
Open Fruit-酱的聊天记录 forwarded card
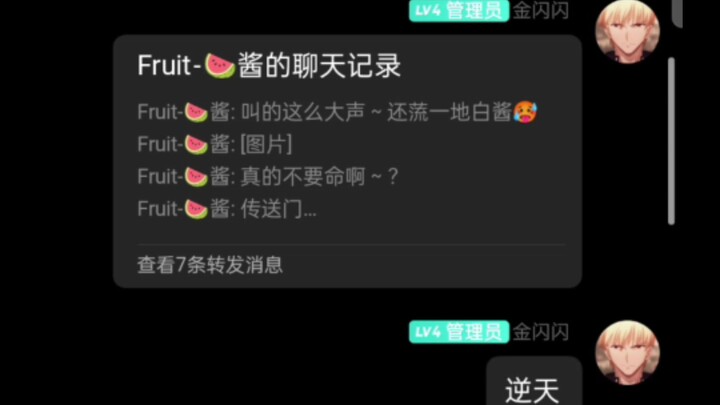(x=347, y=160)
